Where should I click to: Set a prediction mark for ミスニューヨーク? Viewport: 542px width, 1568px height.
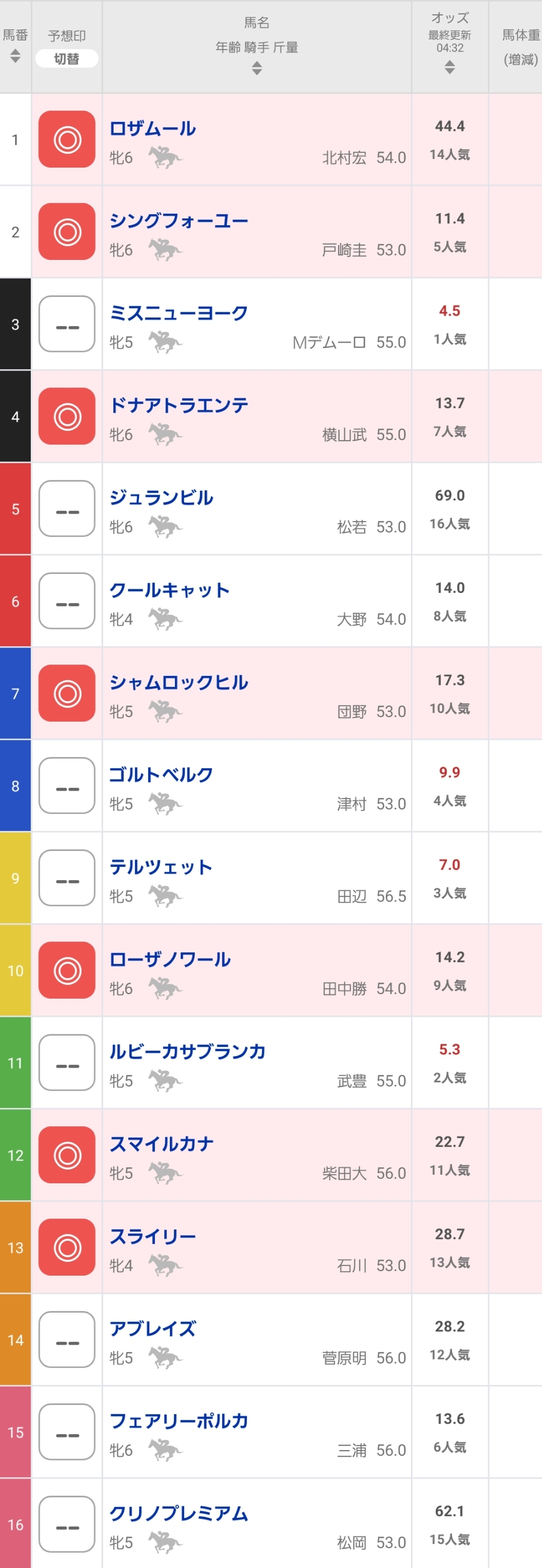(x=67, y=324)
